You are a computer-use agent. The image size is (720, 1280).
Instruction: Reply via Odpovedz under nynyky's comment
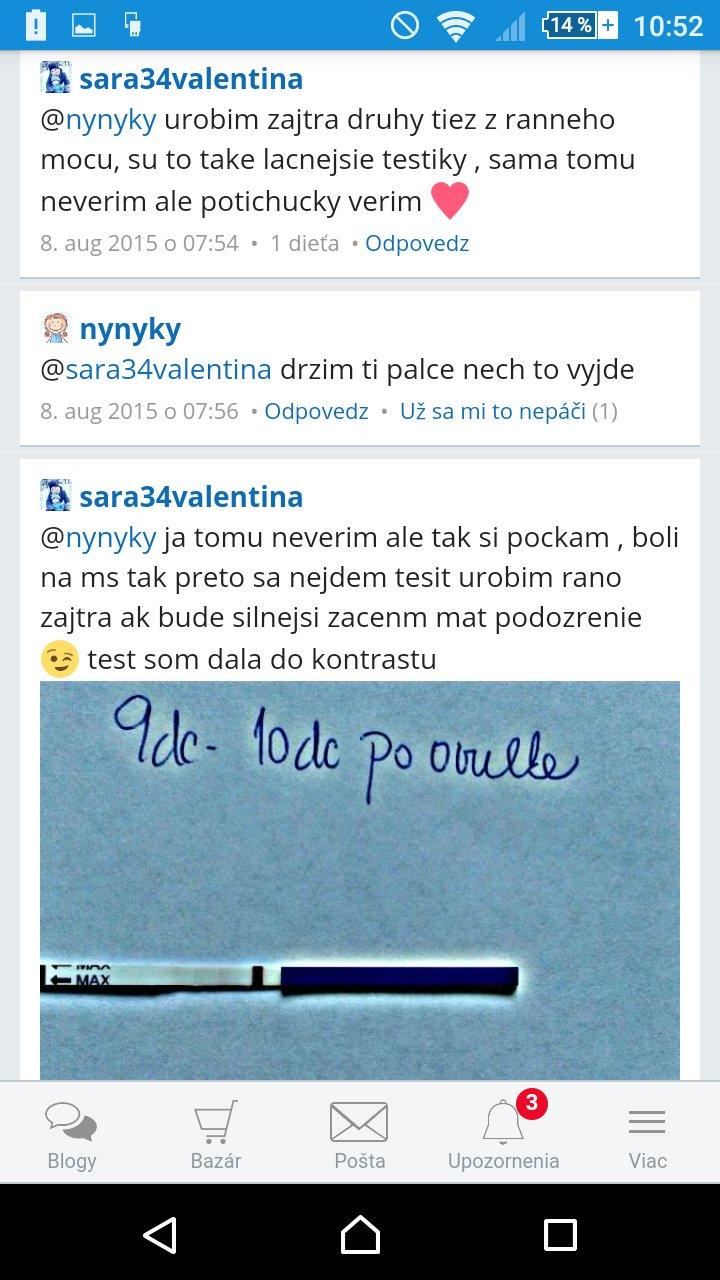click(x=316, y=411)
